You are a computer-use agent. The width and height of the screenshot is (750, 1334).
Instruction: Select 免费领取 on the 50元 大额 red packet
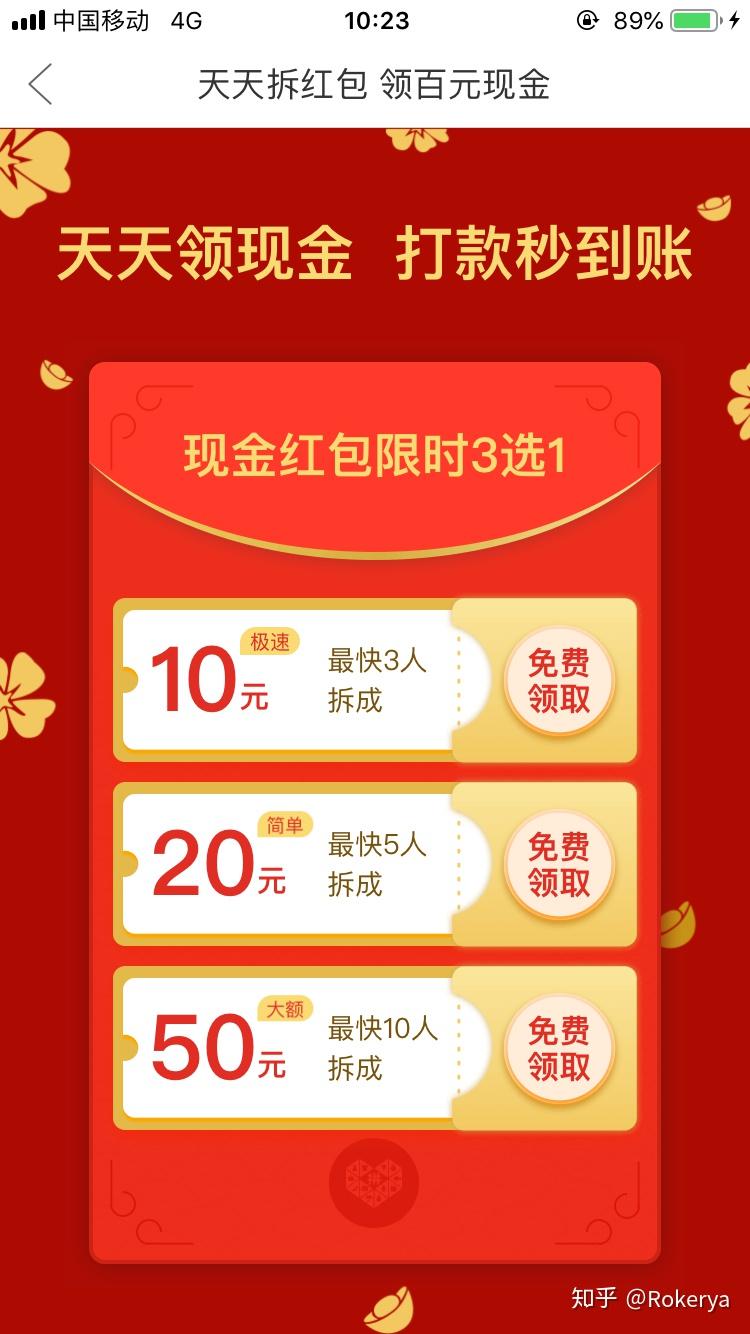[558, 1049]
